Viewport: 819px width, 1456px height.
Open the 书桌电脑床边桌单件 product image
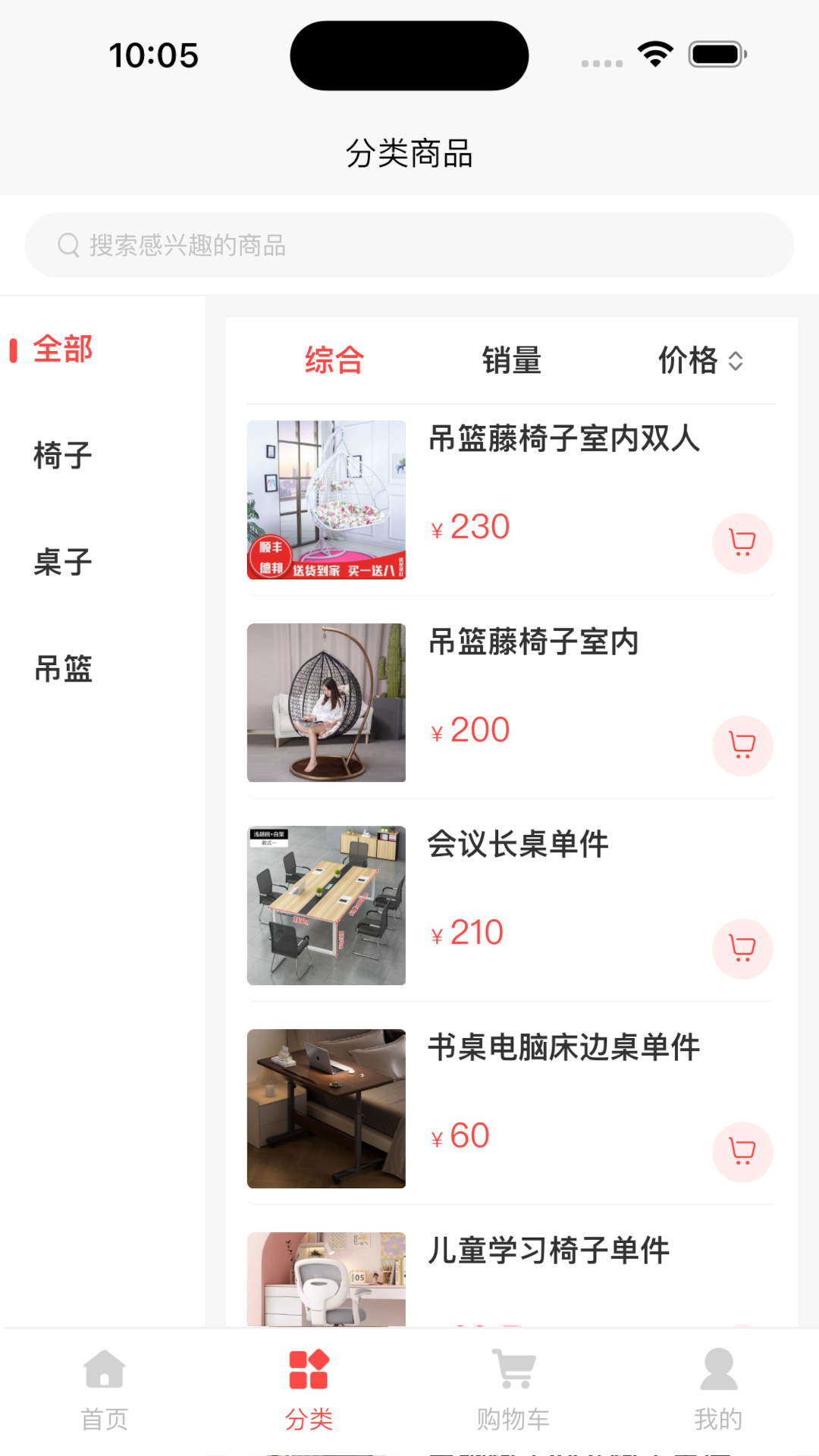click(x=326, y=1108)
